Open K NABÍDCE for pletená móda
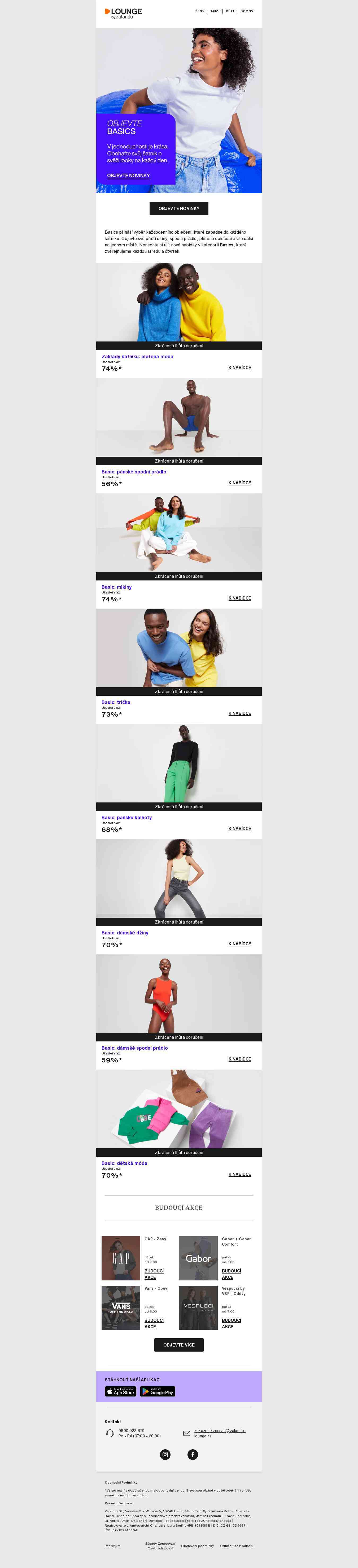Image resolution: width=358 pixels, height=1568 pixels. pos(239,368)
